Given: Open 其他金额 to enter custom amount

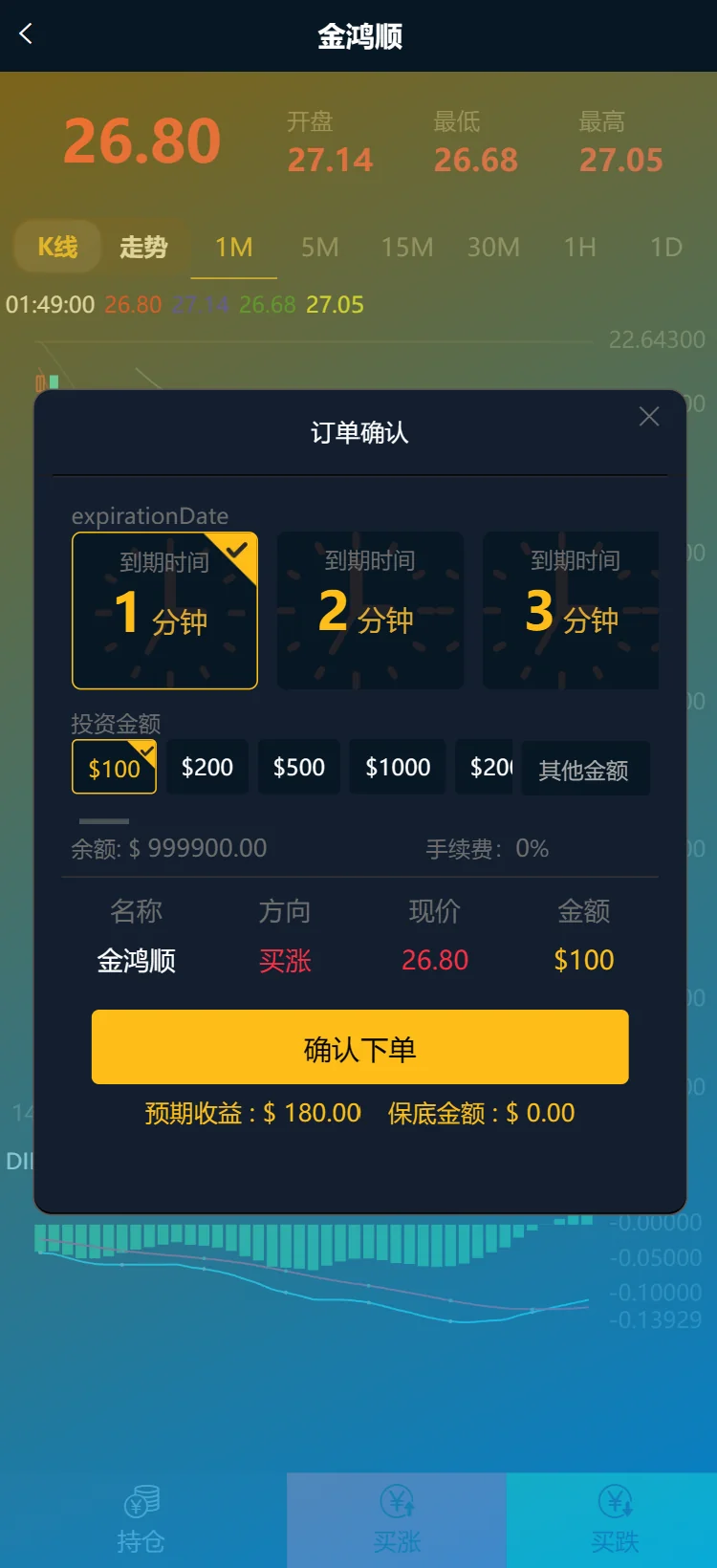Looking at the screenshot, I should (584, 770).
